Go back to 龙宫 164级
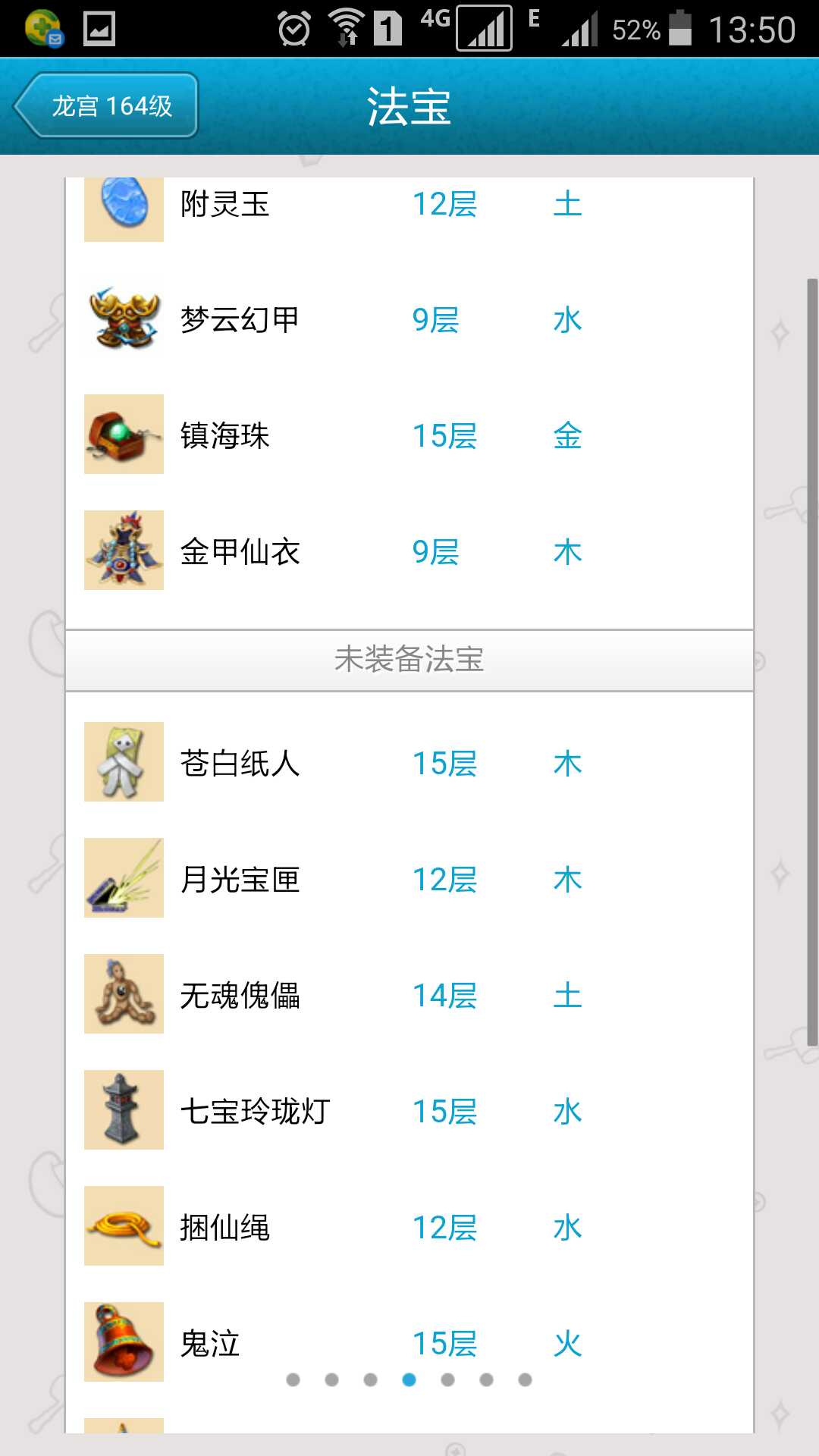The height and width of the screenshot is (1456, 819). coord(106,105)
